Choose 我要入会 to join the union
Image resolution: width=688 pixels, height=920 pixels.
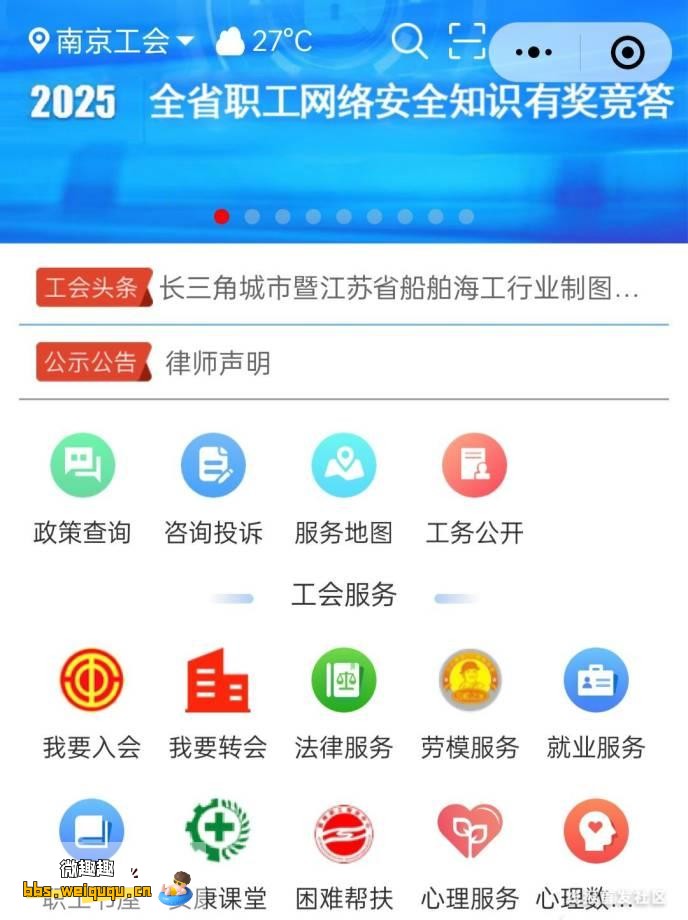pos(92,702)
